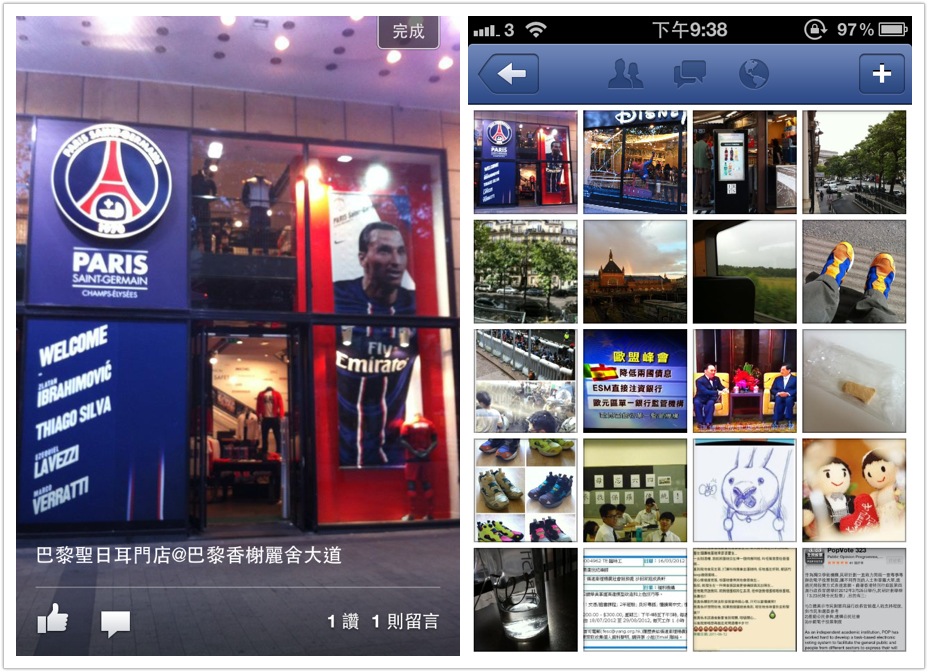
Task: View the 1 讚 likes count
Action: (342, 622)
